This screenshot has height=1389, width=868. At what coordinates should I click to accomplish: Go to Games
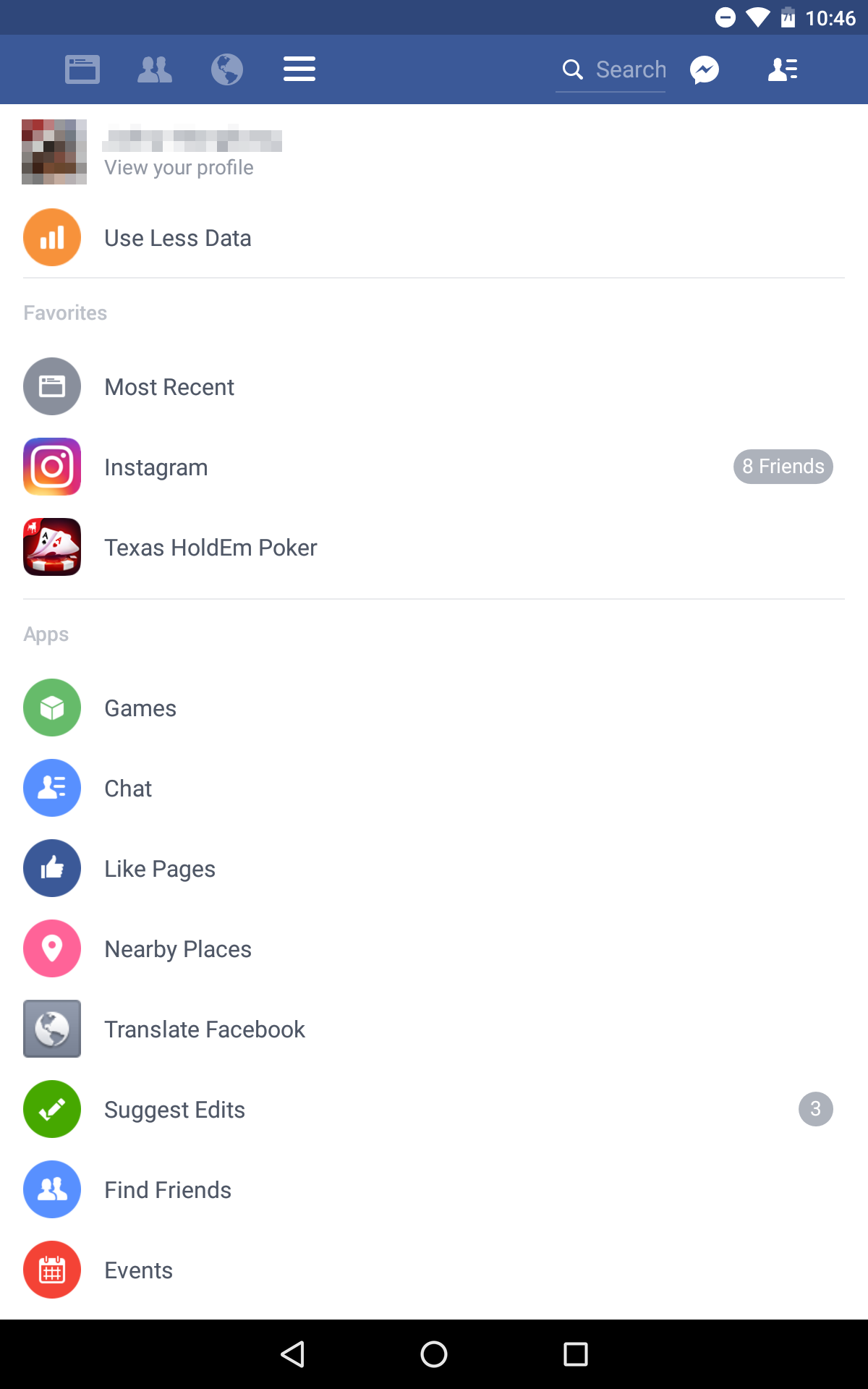coord(140,708)
